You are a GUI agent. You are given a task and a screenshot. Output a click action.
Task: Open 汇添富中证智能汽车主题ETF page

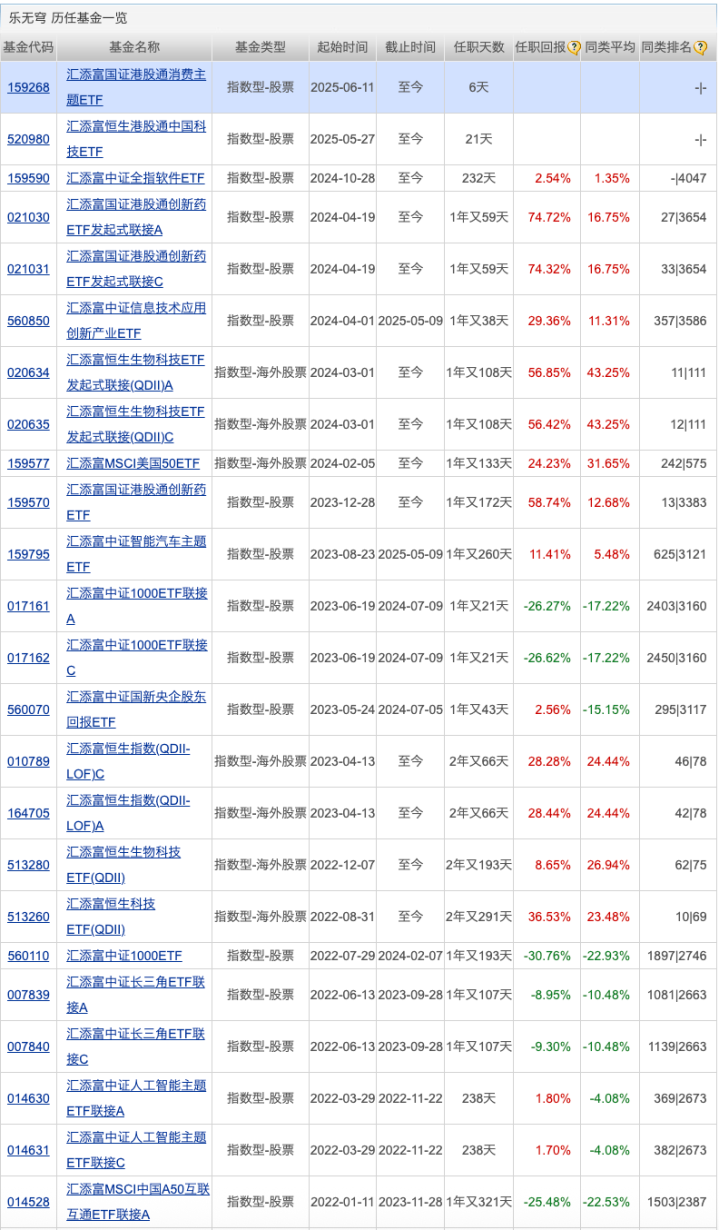(x=136, y=554)
